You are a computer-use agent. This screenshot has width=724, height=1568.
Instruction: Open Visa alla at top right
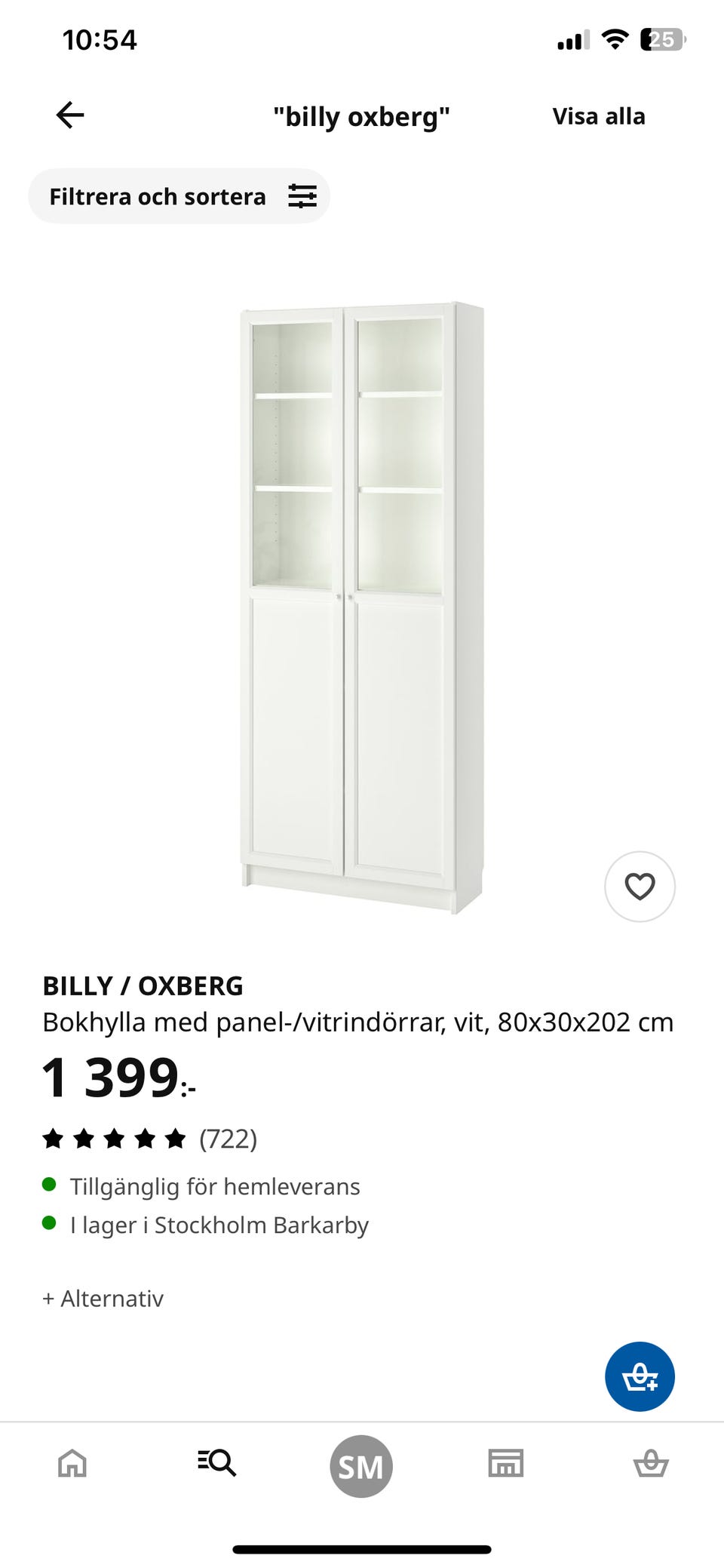[597, 115]
